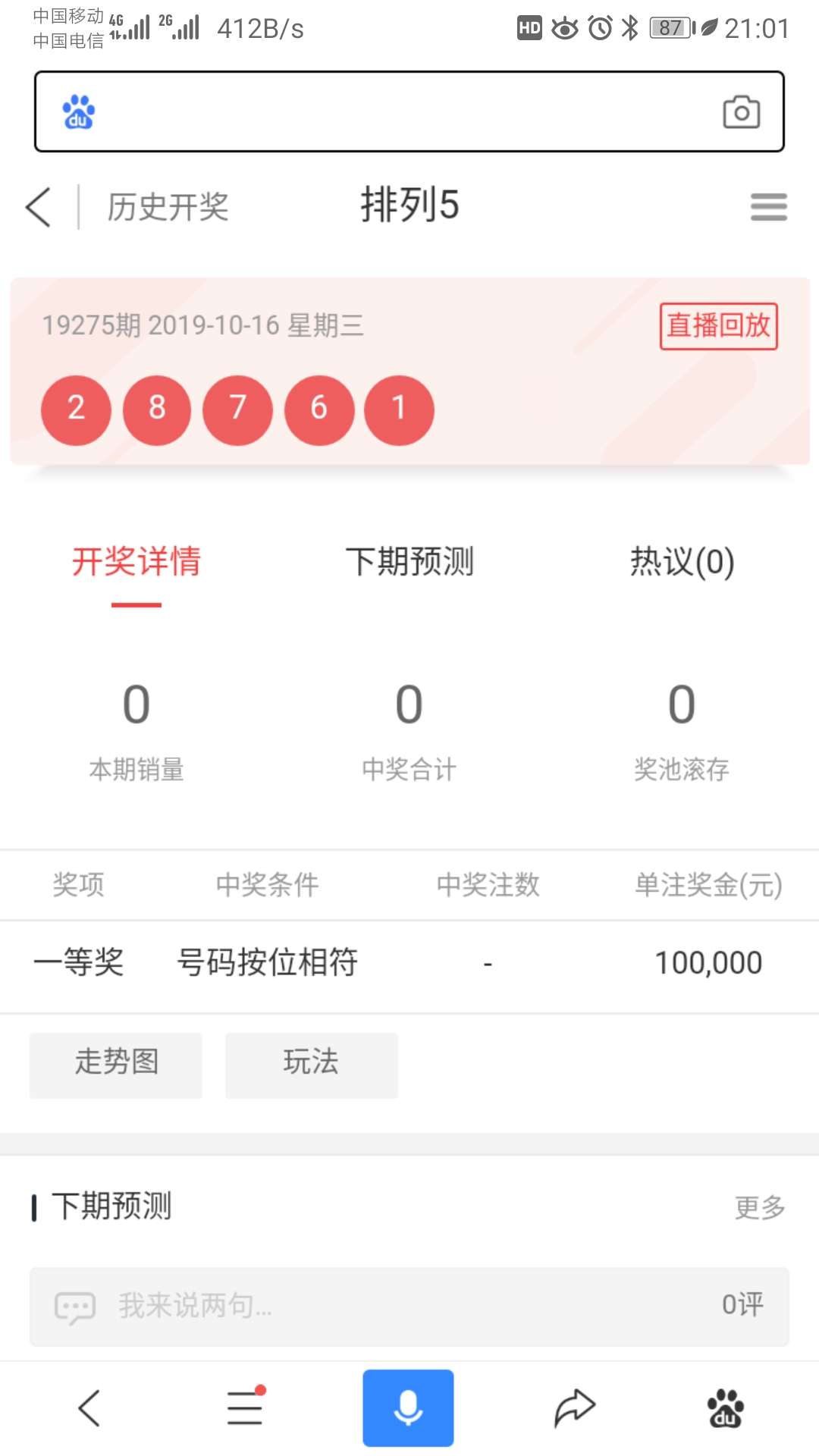Switch to the 下期预测 tab
Screen dimensions: 819x1456
(x=409, y=562)
